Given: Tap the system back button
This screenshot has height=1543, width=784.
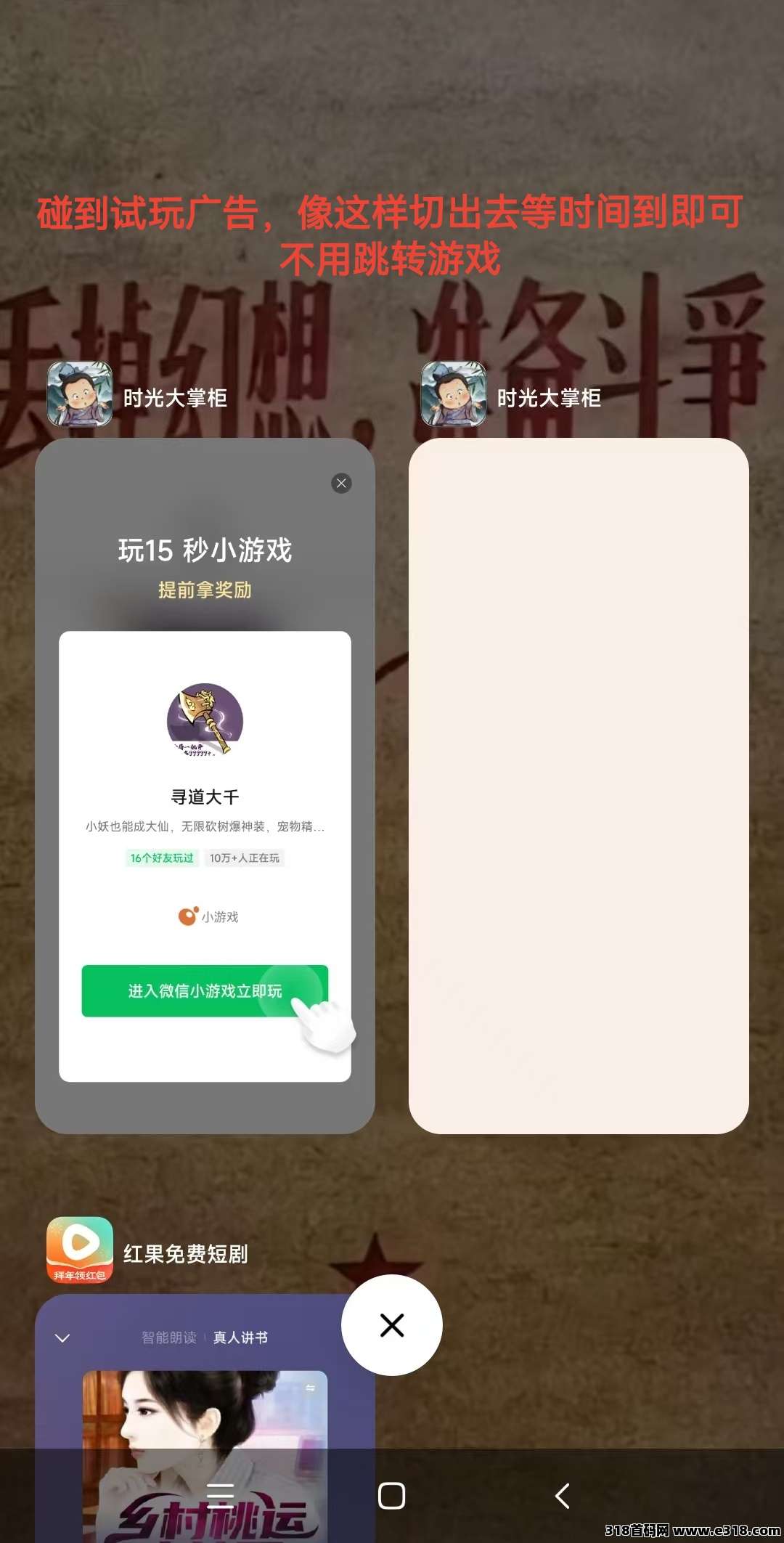Looking at the screenshot, I should [563, 1495].
